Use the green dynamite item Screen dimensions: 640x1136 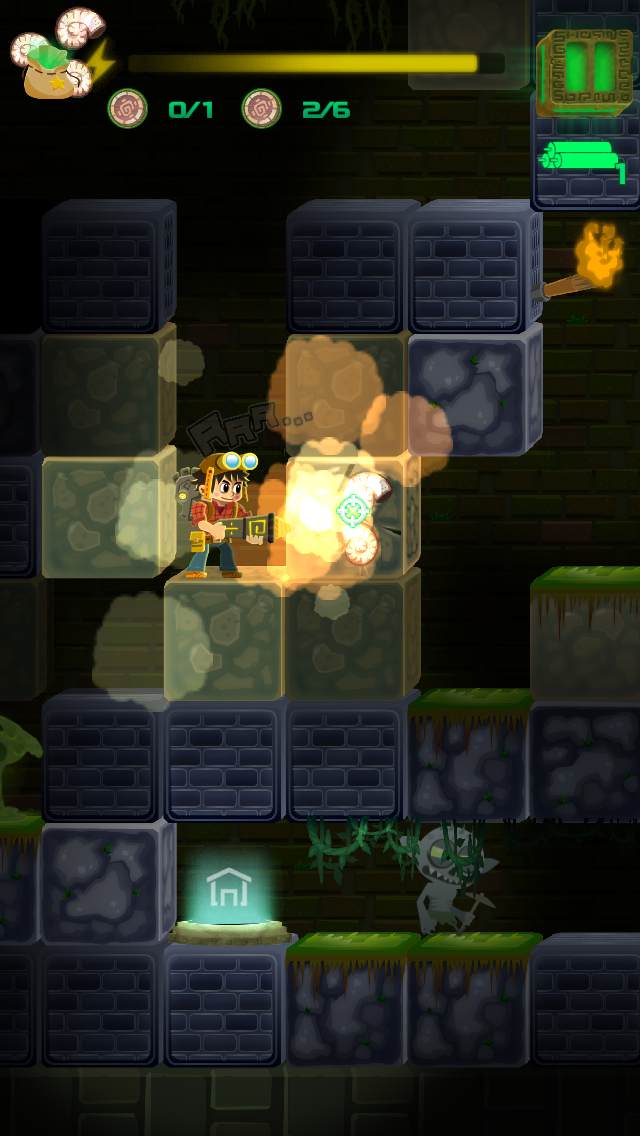click(x=583, y=159)
